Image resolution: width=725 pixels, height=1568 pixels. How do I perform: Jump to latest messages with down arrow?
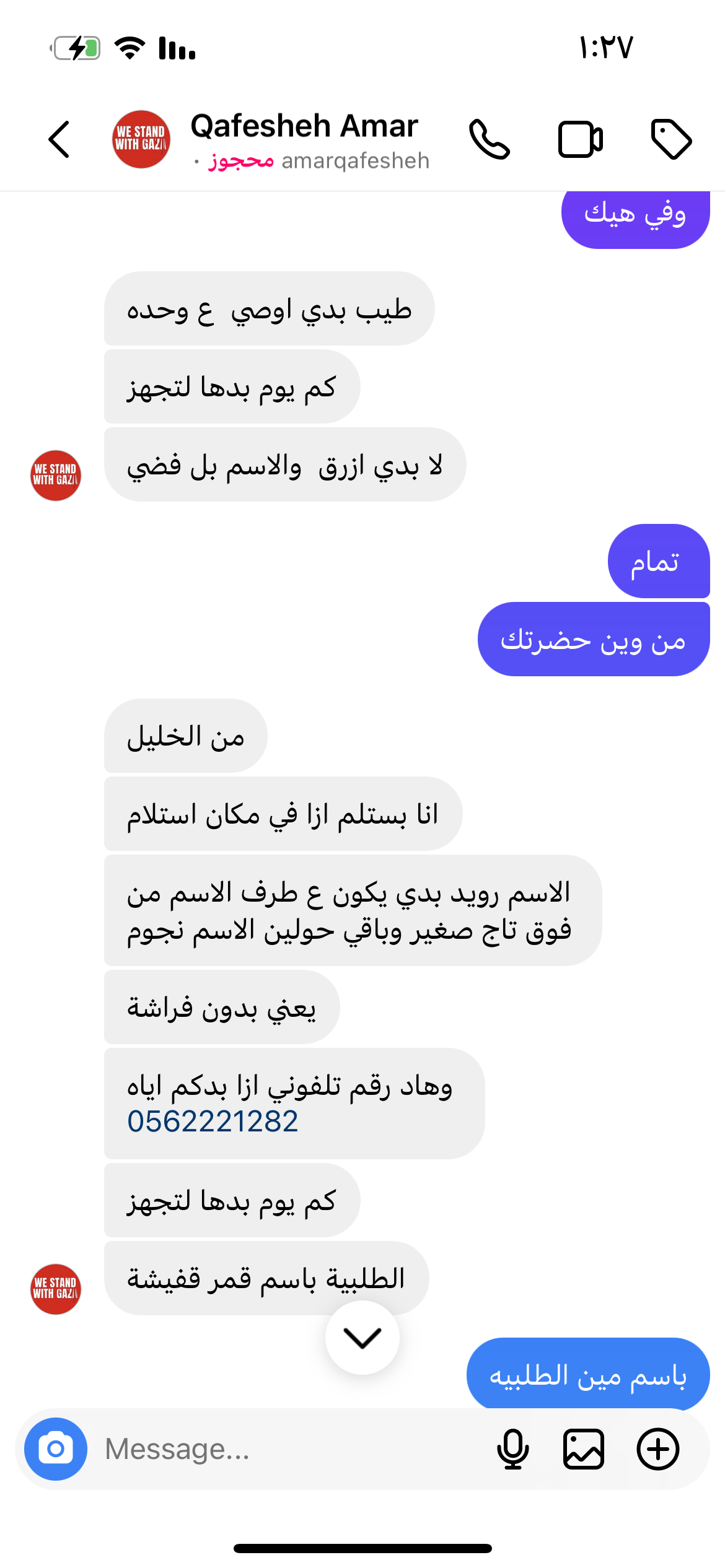pos(362,1338)
